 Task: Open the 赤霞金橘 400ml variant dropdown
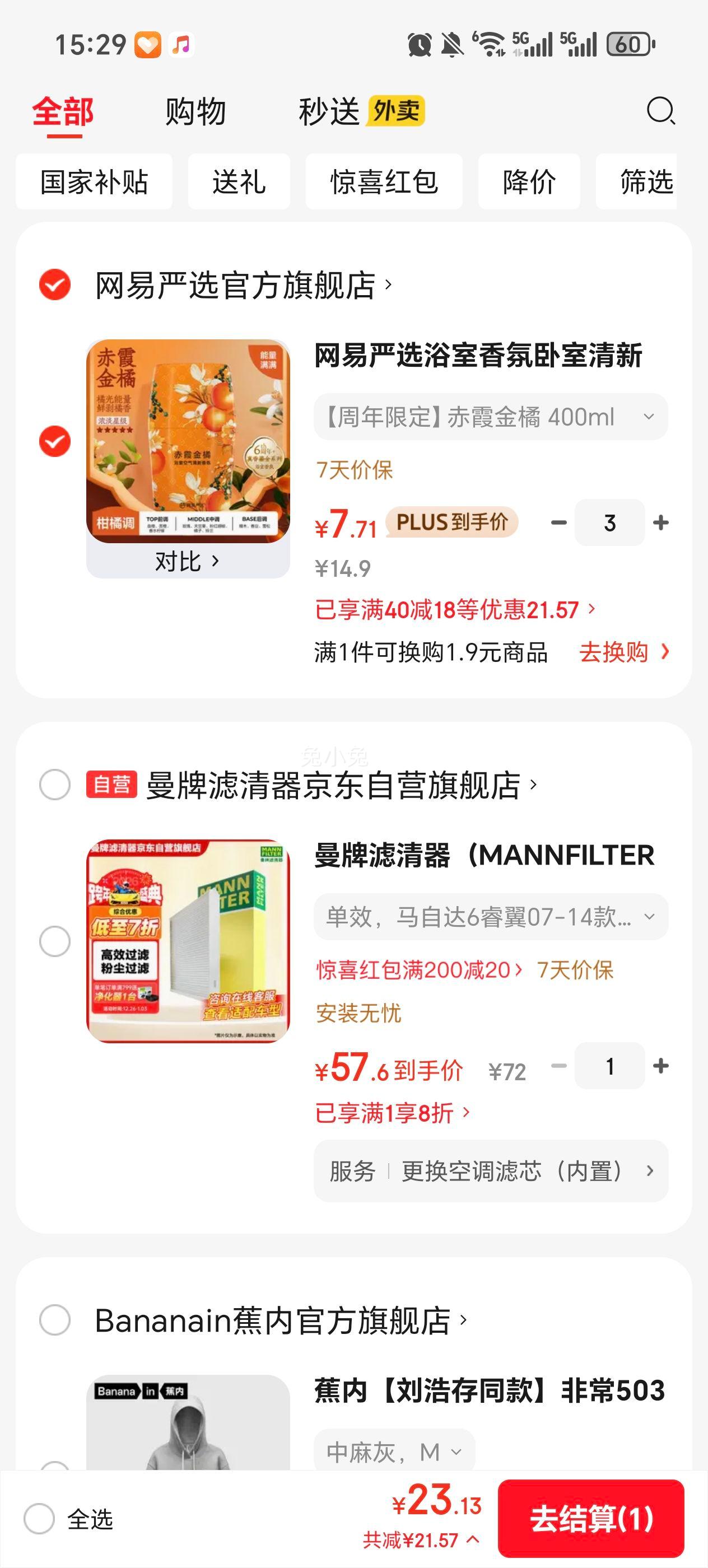(x=490, y=416)
